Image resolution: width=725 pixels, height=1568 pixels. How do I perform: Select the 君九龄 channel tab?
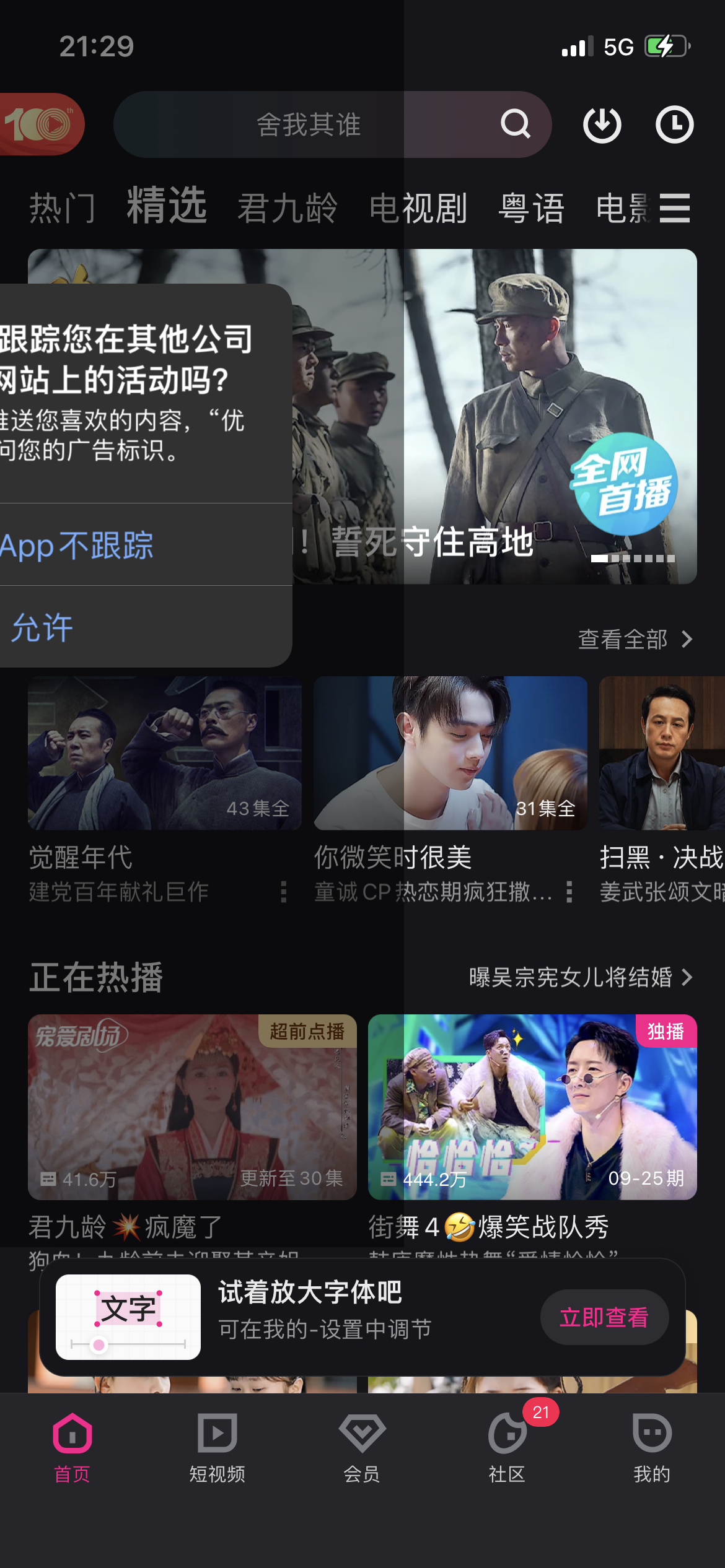(288, 207)
